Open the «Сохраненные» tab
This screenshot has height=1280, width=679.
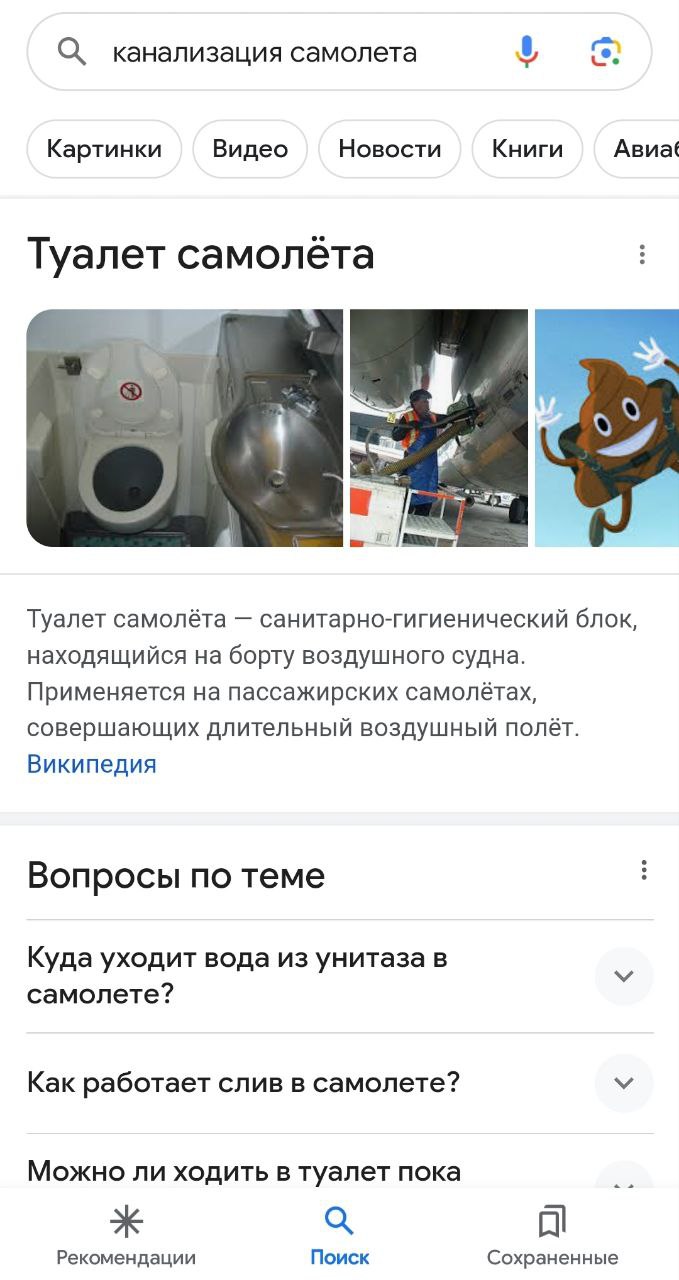[x=552, y=1236]
